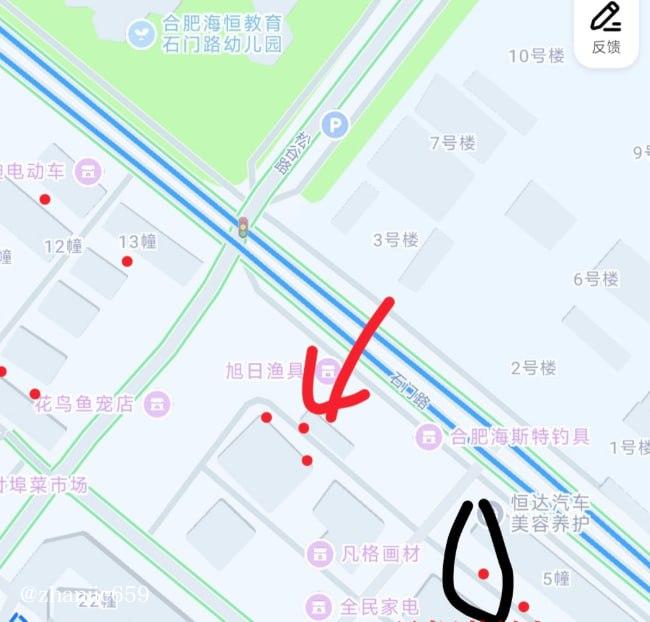Select the 花鸟鱼宠店 shop marker

[x=157, y=404]
